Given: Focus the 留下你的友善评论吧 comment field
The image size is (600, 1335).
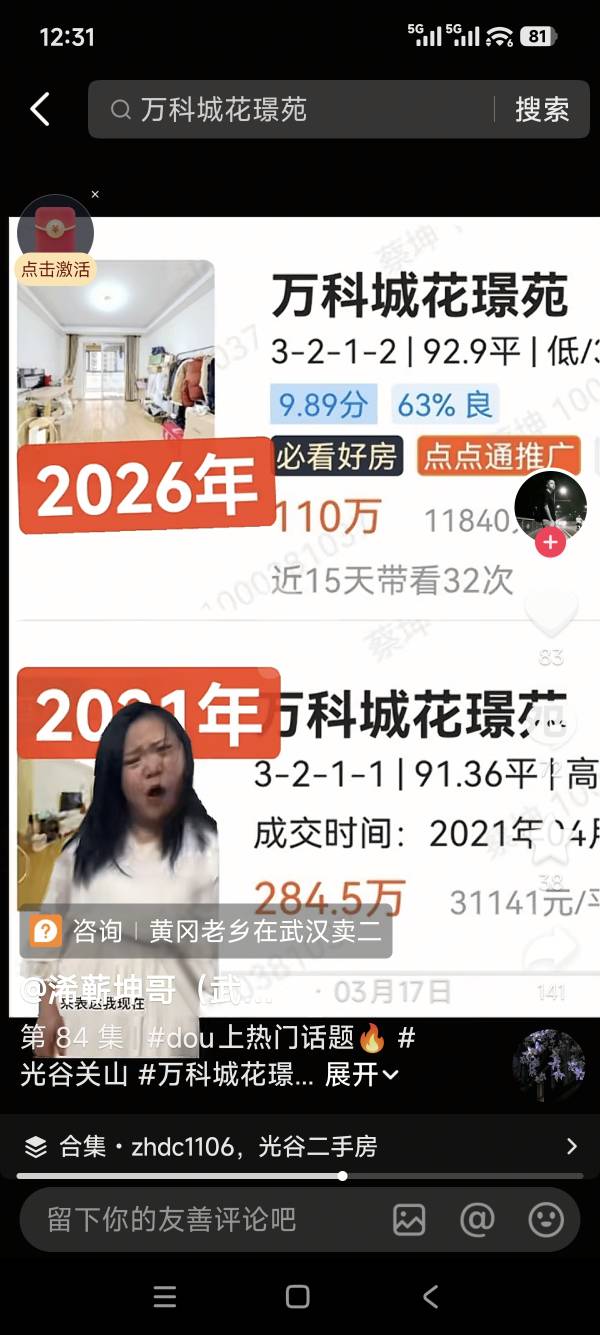Looking at the screenshot, I should coord(200,1219).
